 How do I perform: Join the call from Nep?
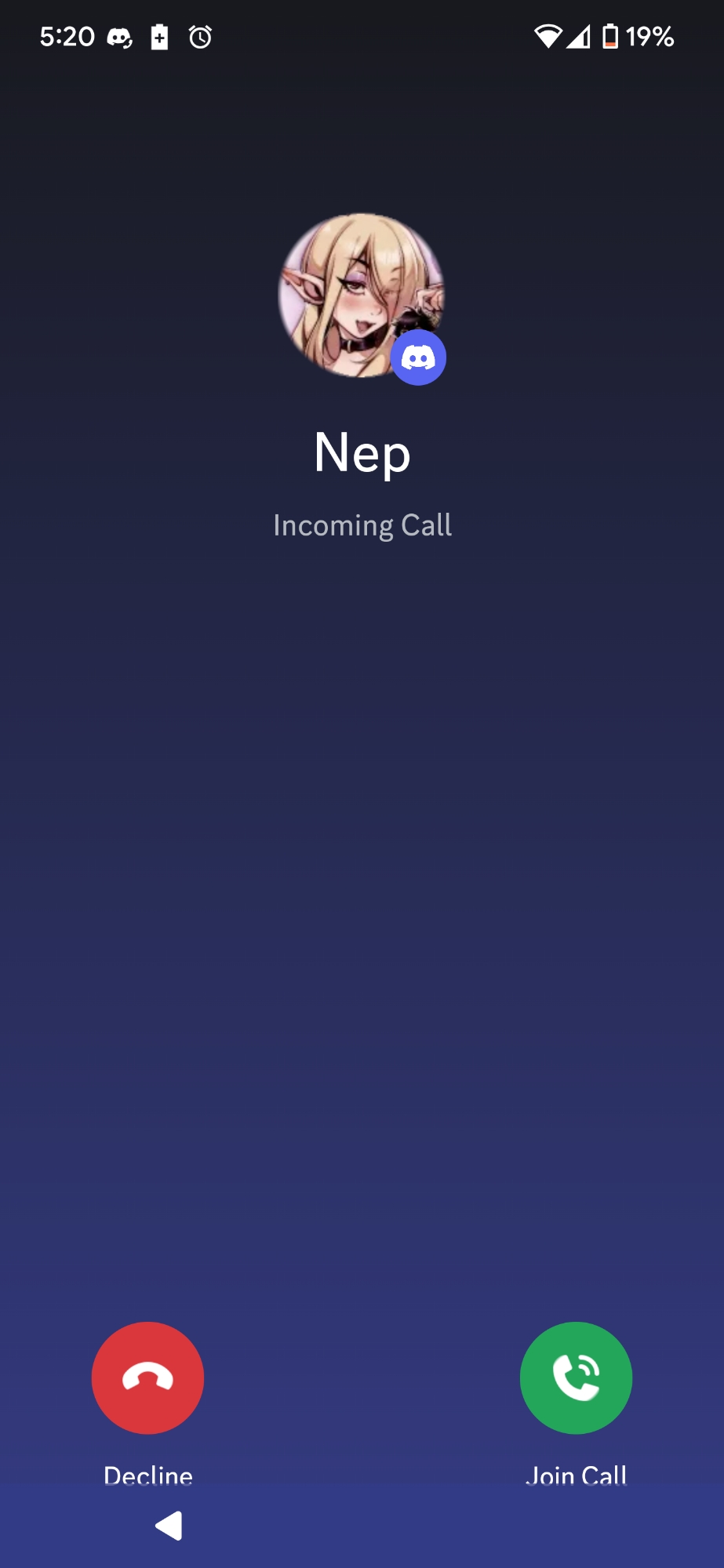[x=576, y=1377]
